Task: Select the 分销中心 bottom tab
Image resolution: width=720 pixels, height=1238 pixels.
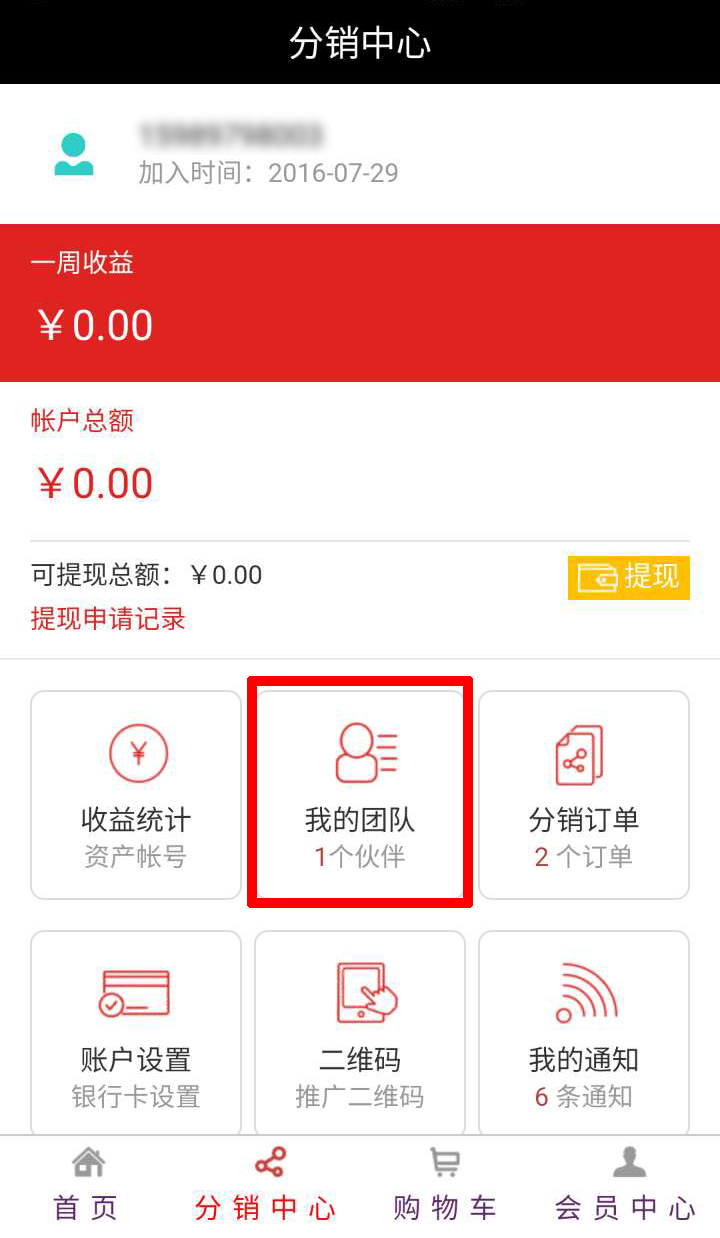Action: 267,1186
